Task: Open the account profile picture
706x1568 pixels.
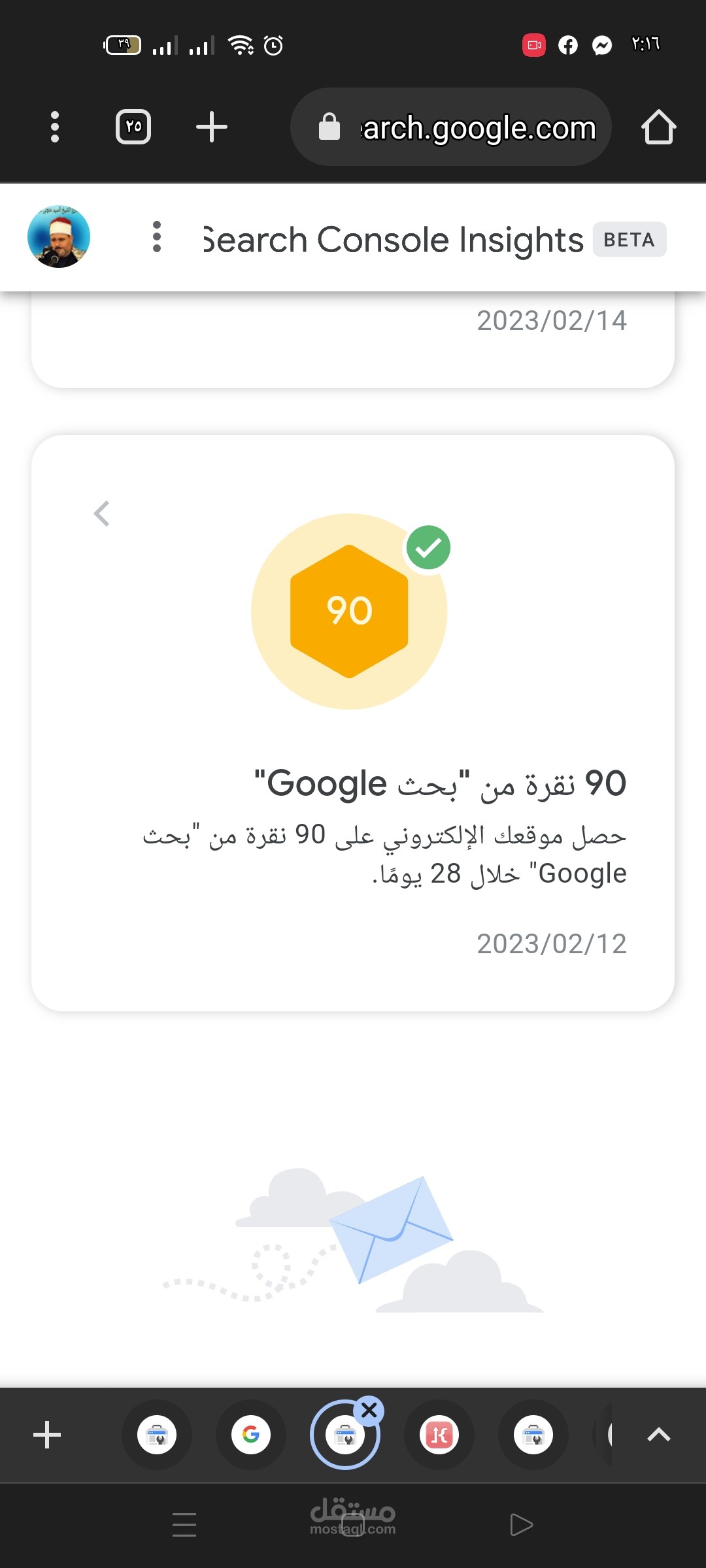Action: click(59, 237)
